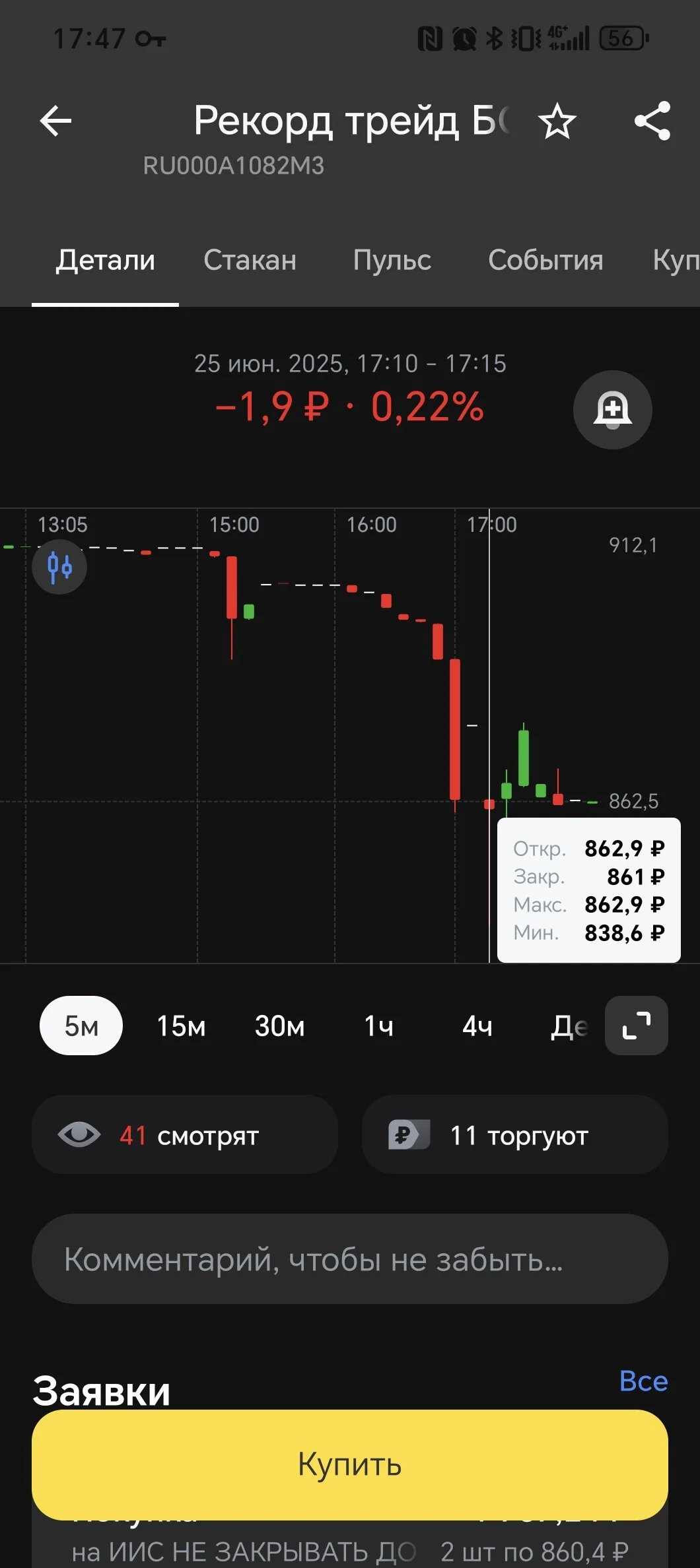Go back using the arrow icon
This screenshot has width=700, height=1568.
coord(55,121)
